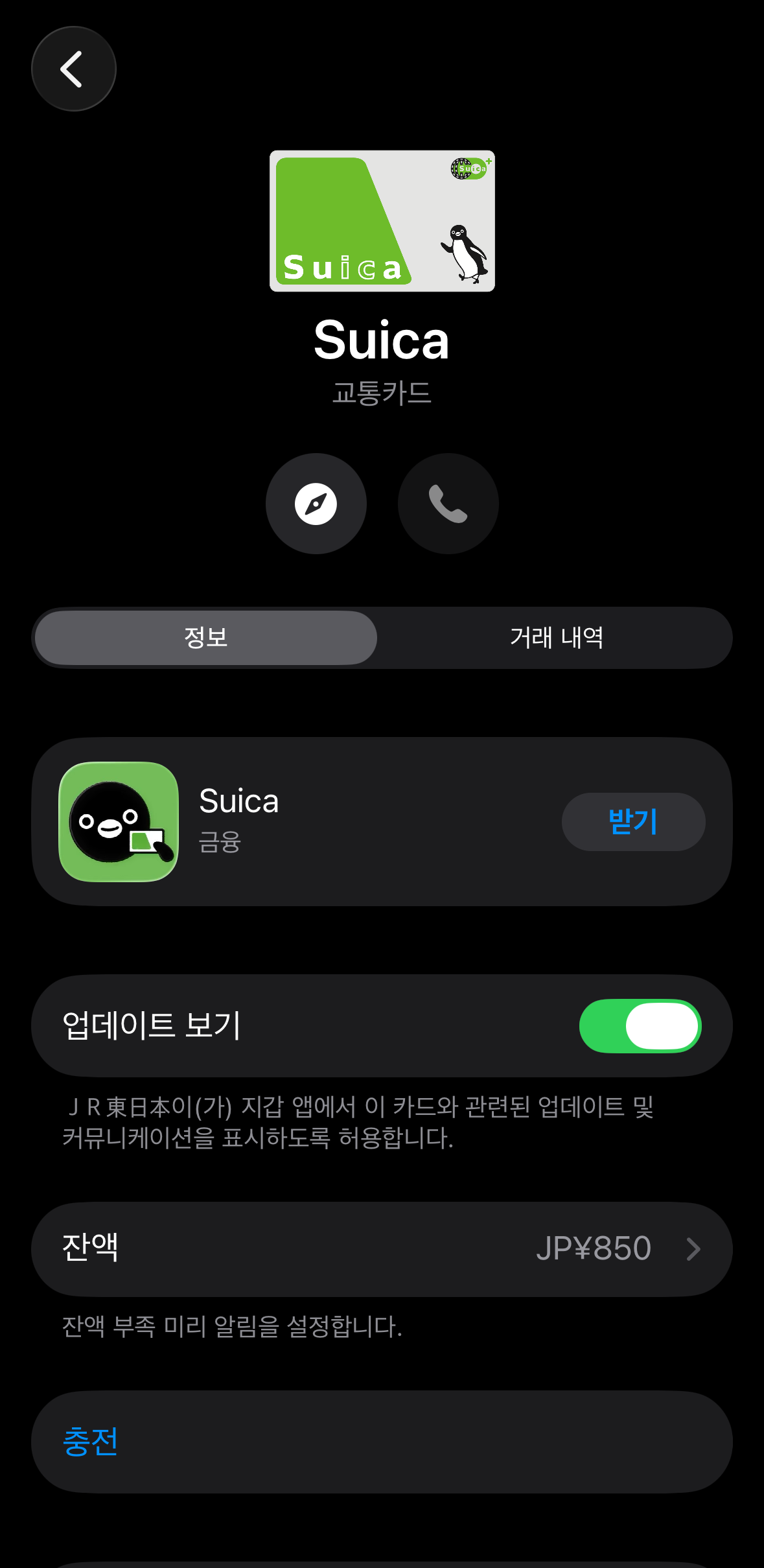This screenshot has height=1568, width=764.
Task: Tap 충전 to top up the card
Action: (x=91, y=1443)
